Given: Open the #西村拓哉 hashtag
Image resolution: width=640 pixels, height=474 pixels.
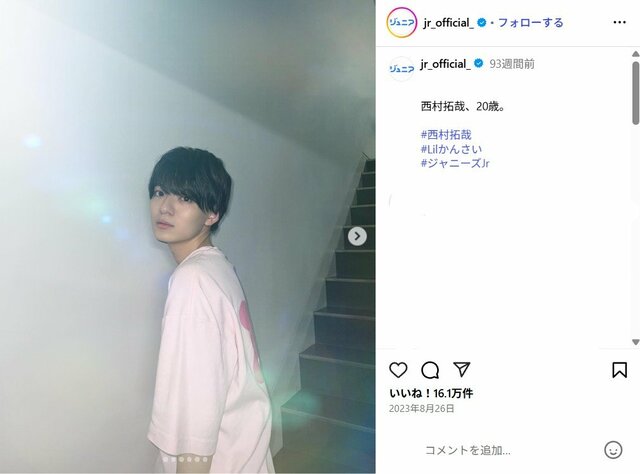Looking at the screenshot, I should 447,134.
